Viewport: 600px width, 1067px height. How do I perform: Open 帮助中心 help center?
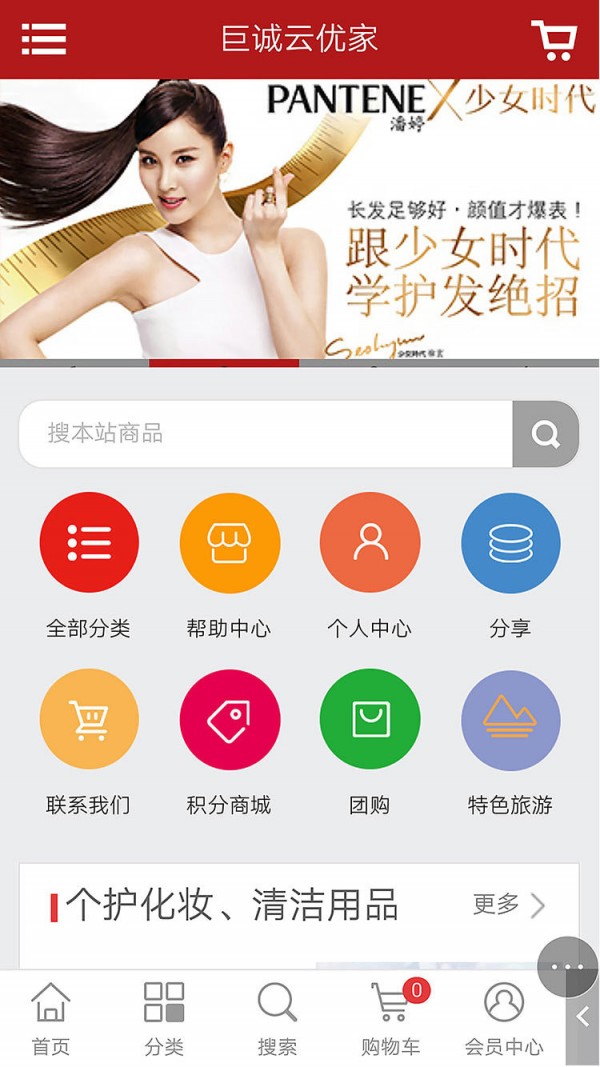tap(229, 542)
